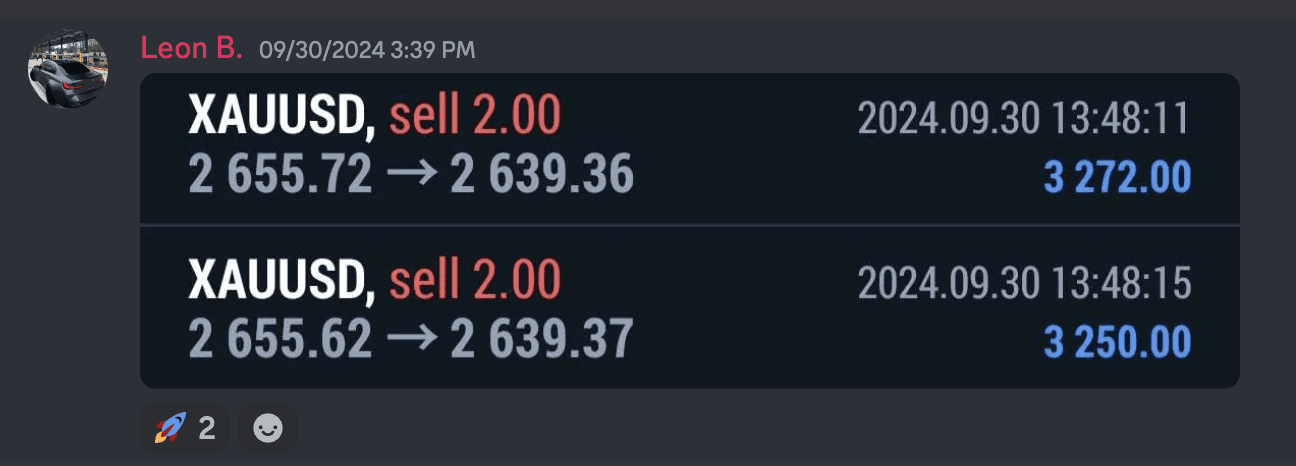
Task: React with the rocket emoji
Action: pyautogui.click(x=185, y=429)
